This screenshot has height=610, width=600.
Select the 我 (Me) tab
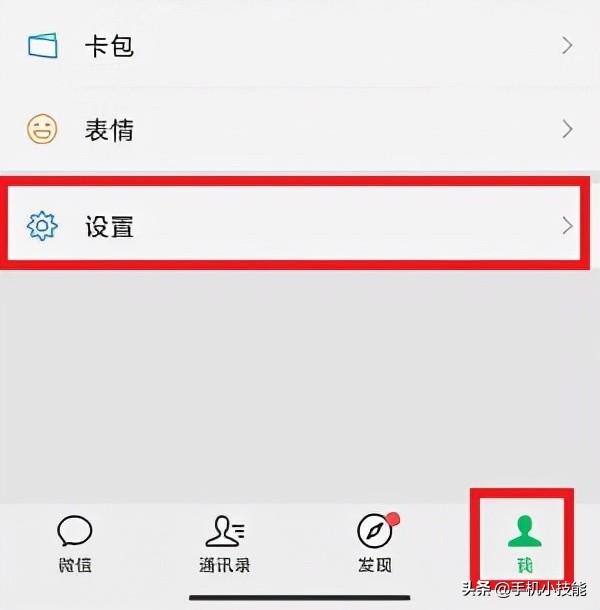(x=523, y=545)
